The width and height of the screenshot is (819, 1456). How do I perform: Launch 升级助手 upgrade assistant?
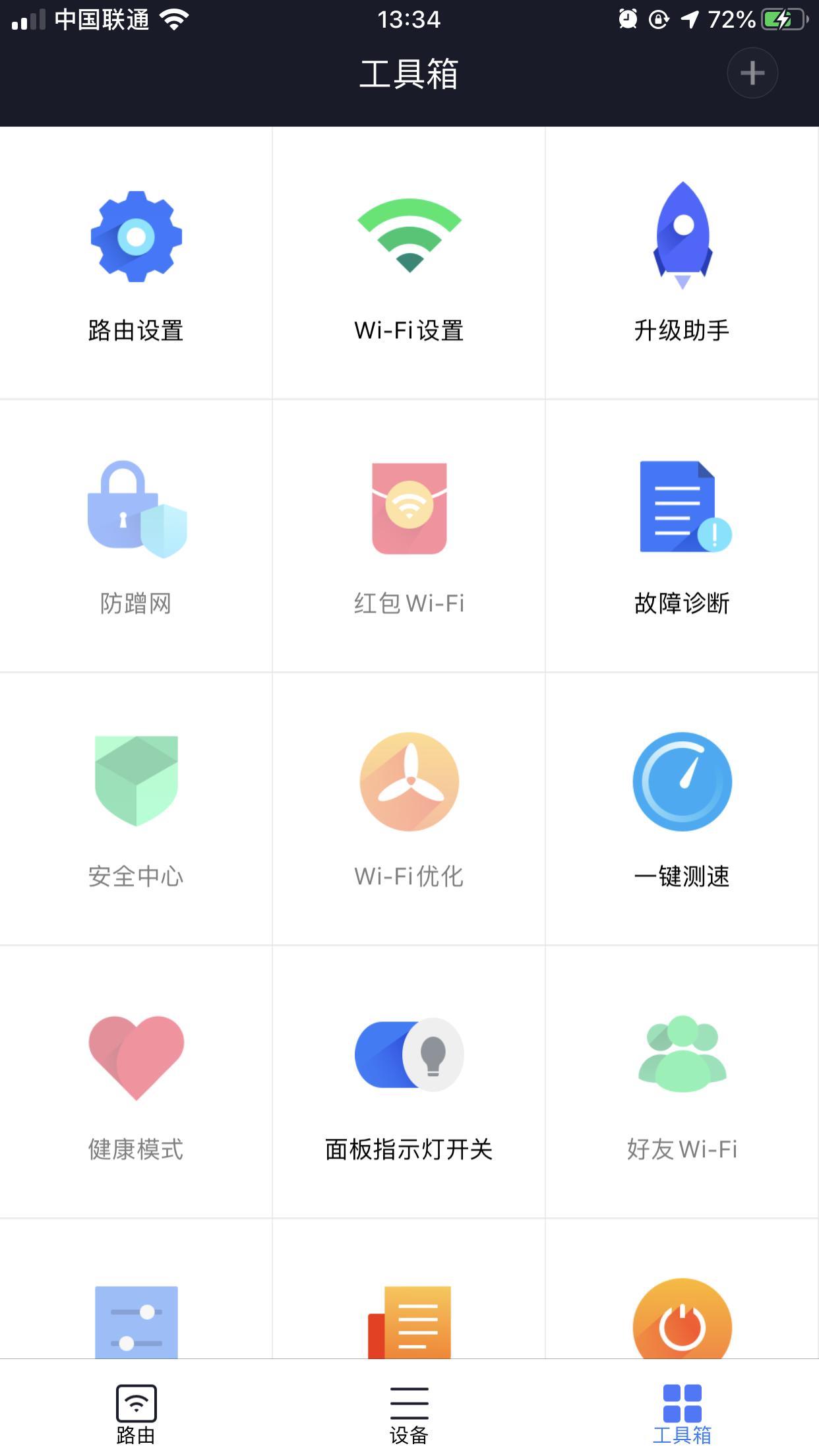coord(682,264)
